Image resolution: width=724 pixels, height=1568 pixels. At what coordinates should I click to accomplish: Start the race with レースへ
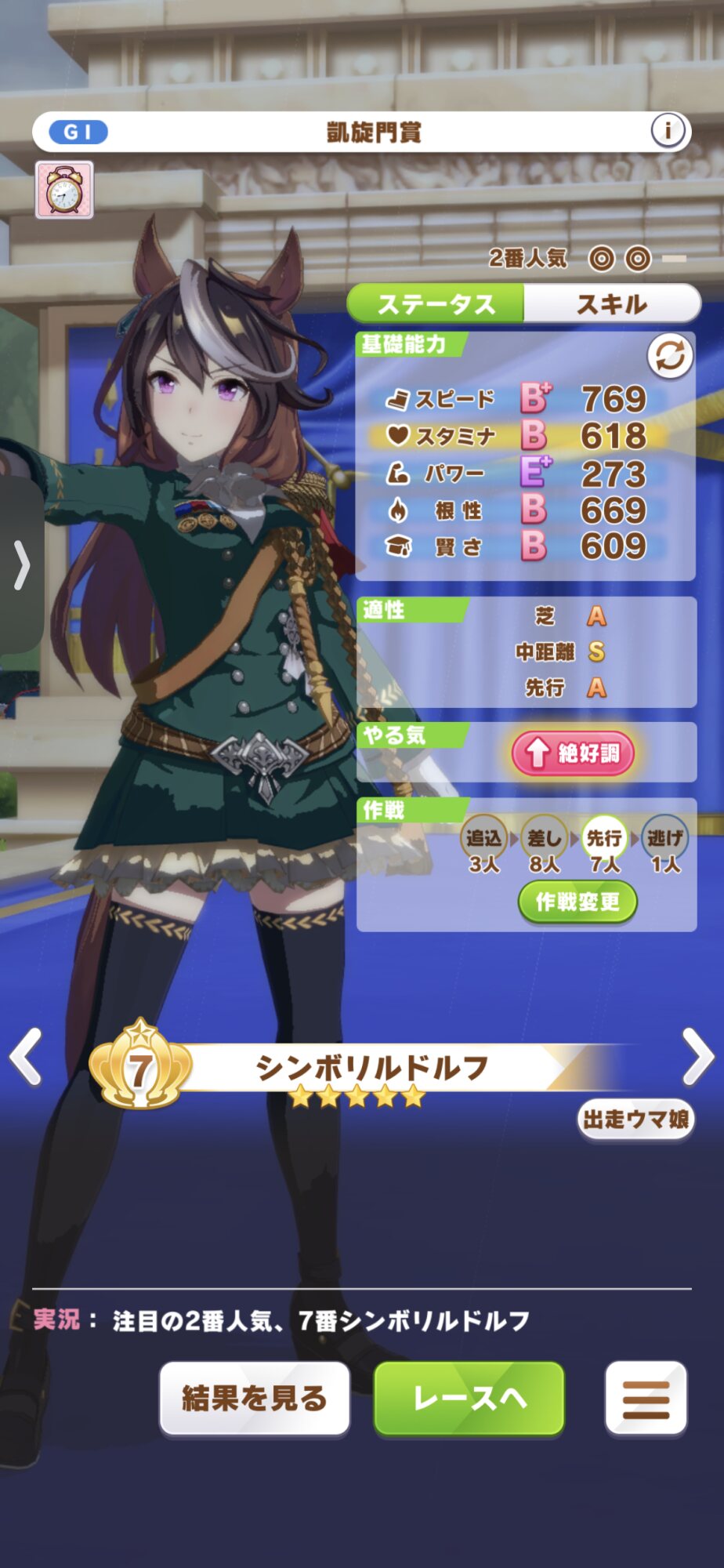(x=469, y=1398)
